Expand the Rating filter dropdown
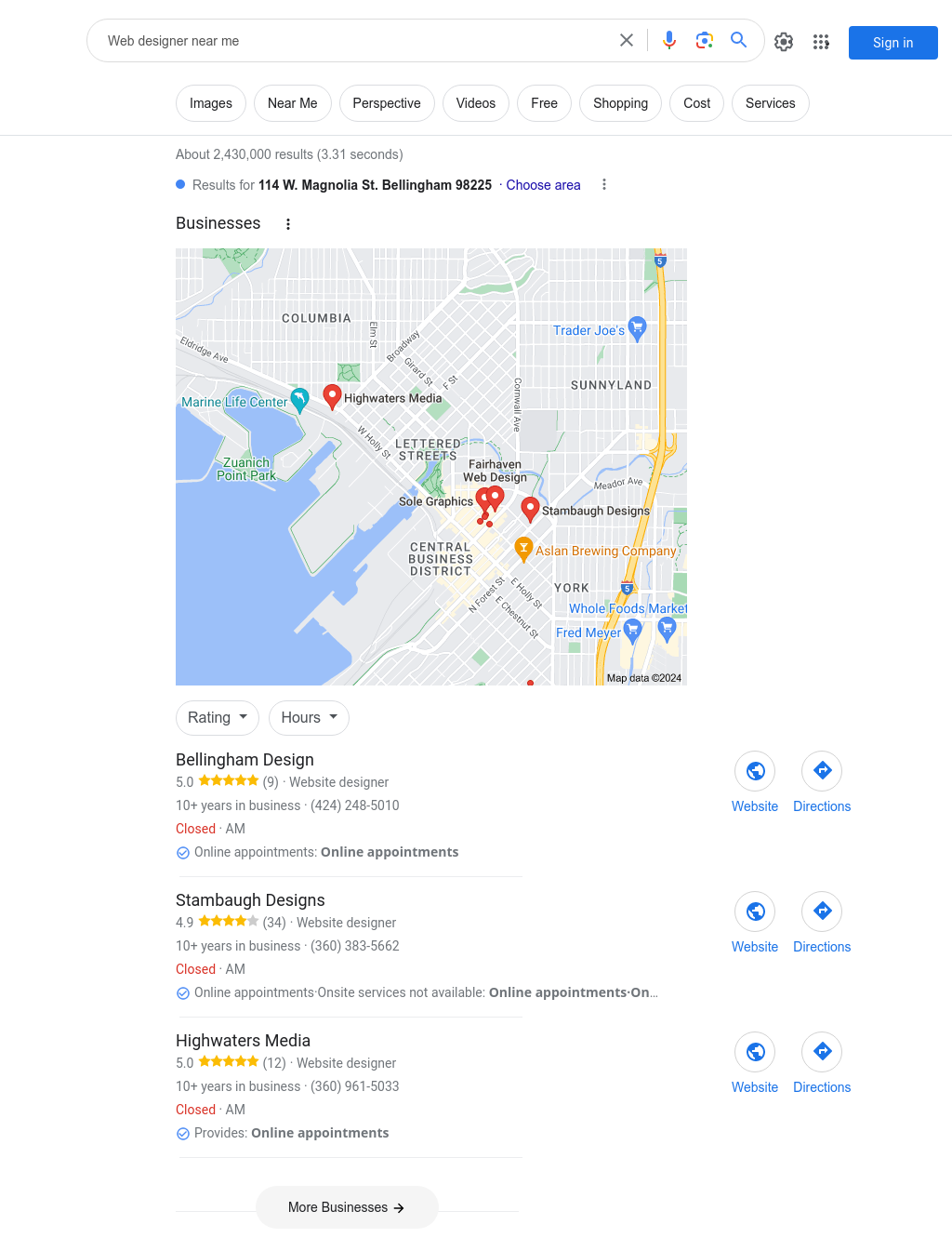Screen dimensions: 952x1251 (x=218, y=717)
